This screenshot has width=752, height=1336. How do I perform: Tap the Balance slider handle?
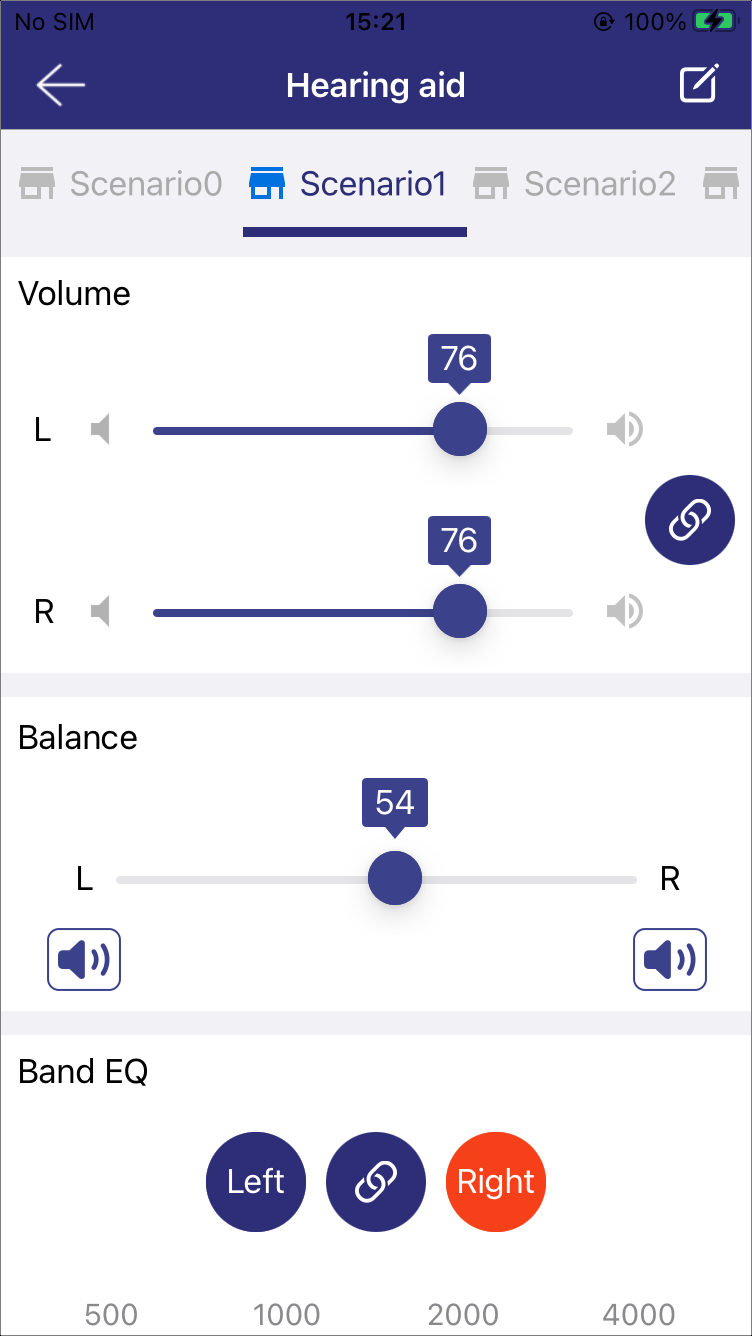(395, 879)
